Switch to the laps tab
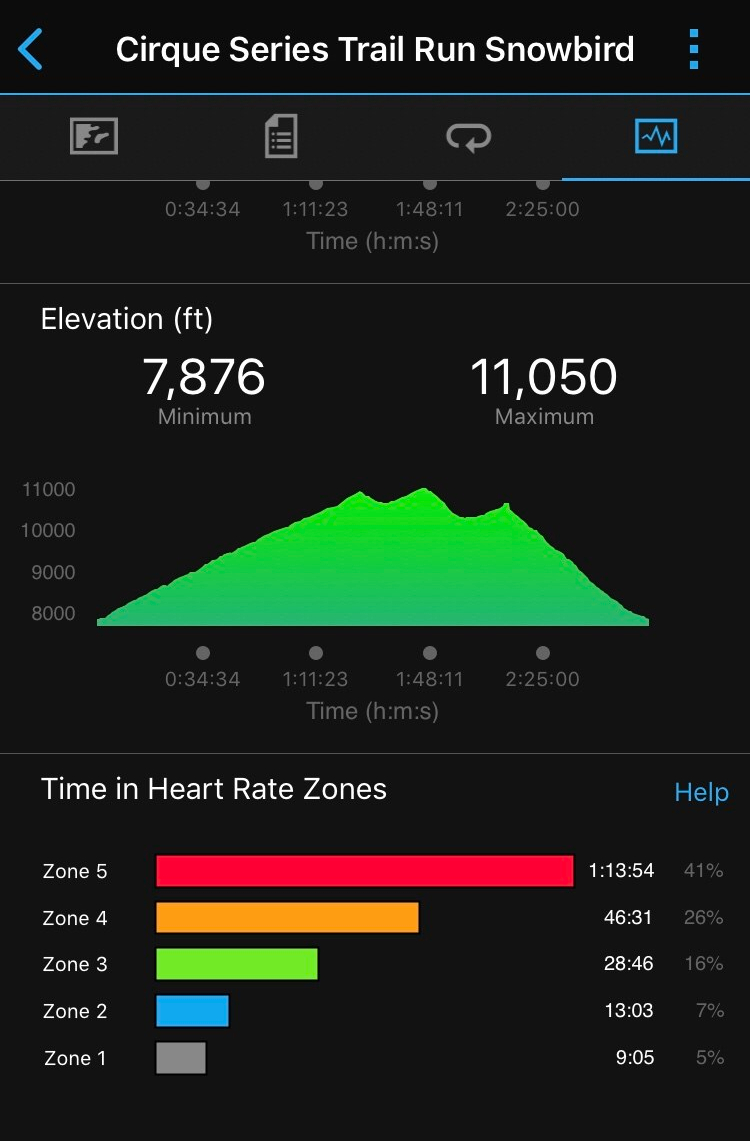 (468, 136)
